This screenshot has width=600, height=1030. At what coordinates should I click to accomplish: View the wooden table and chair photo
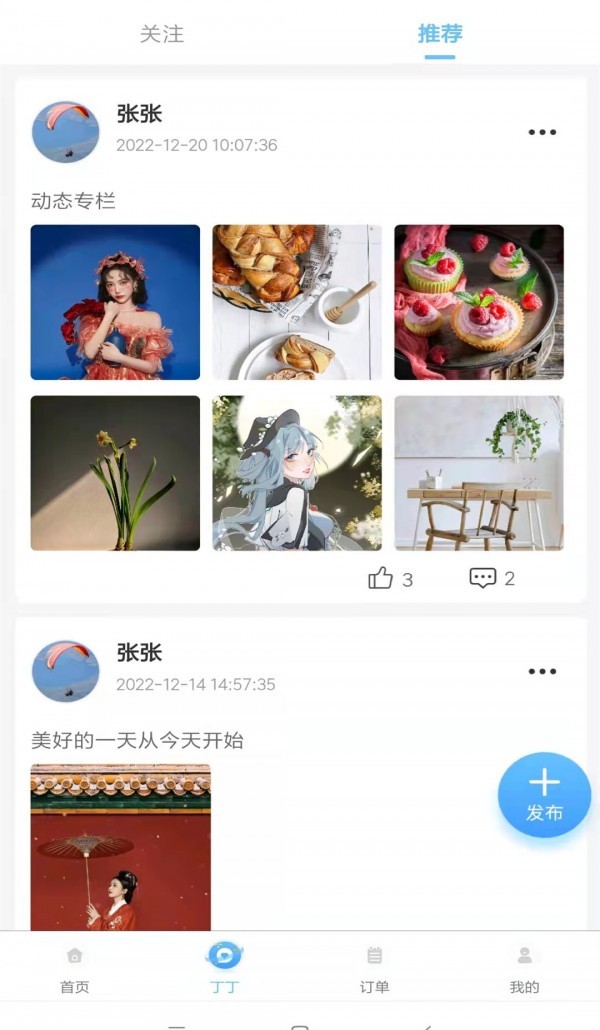click(479, 473)
